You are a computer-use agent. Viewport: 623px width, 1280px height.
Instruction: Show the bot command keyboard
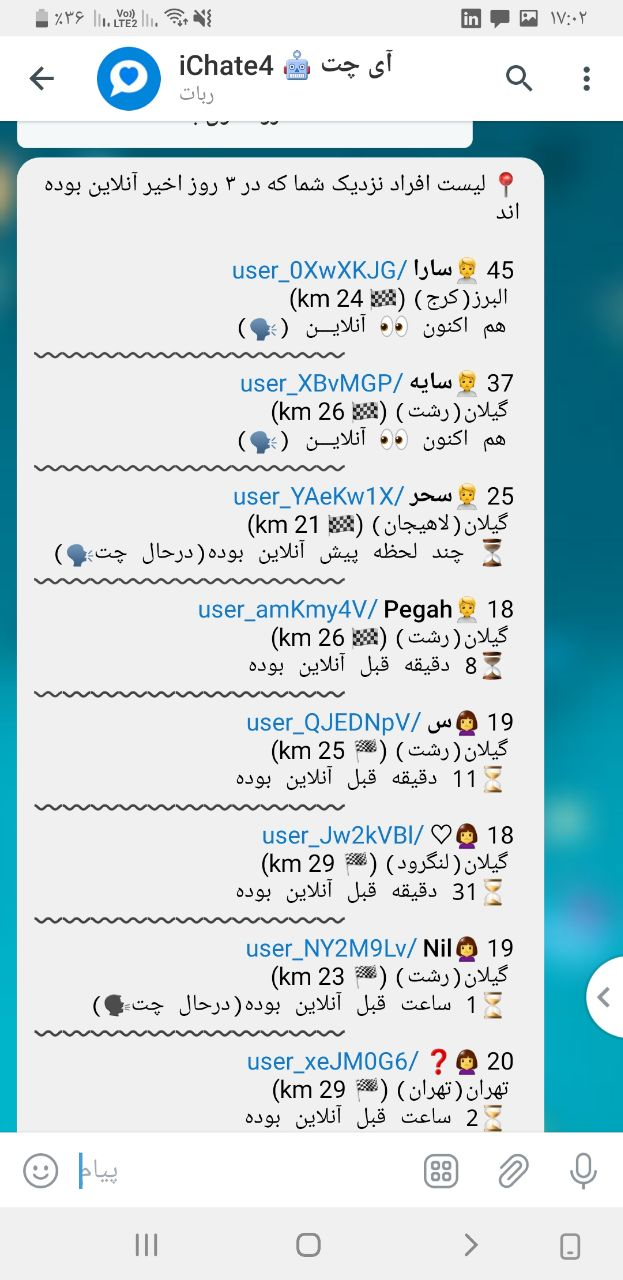coord(441,1170)
